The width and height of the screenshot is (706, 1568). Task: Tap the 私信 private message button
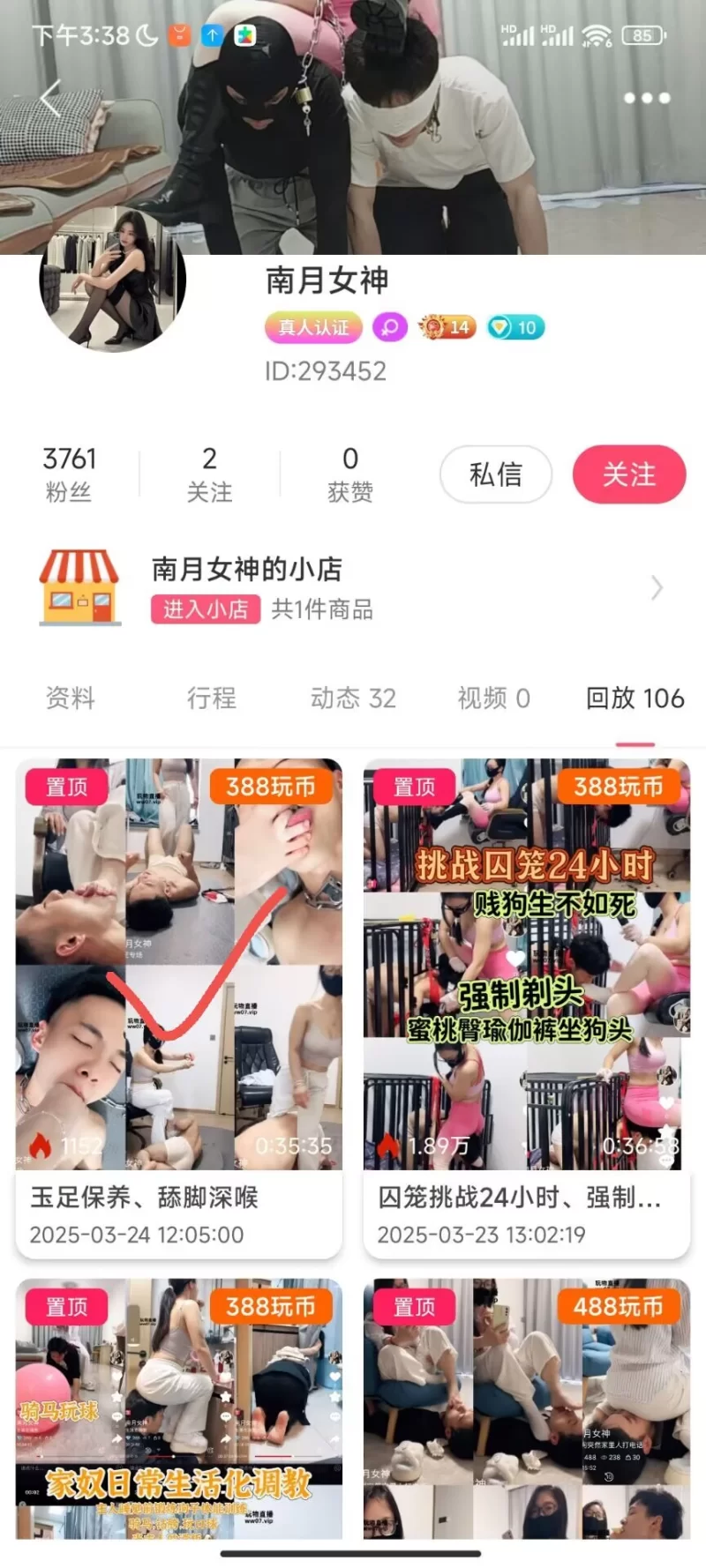point(496,474)
